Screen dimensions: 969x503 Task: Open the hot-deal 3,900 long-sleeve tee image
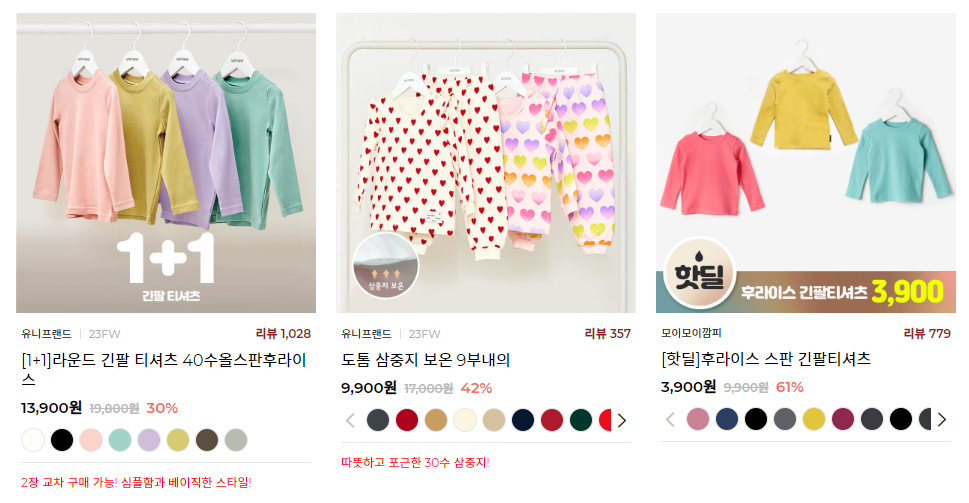pyautogui.click(x=806, y=163)
